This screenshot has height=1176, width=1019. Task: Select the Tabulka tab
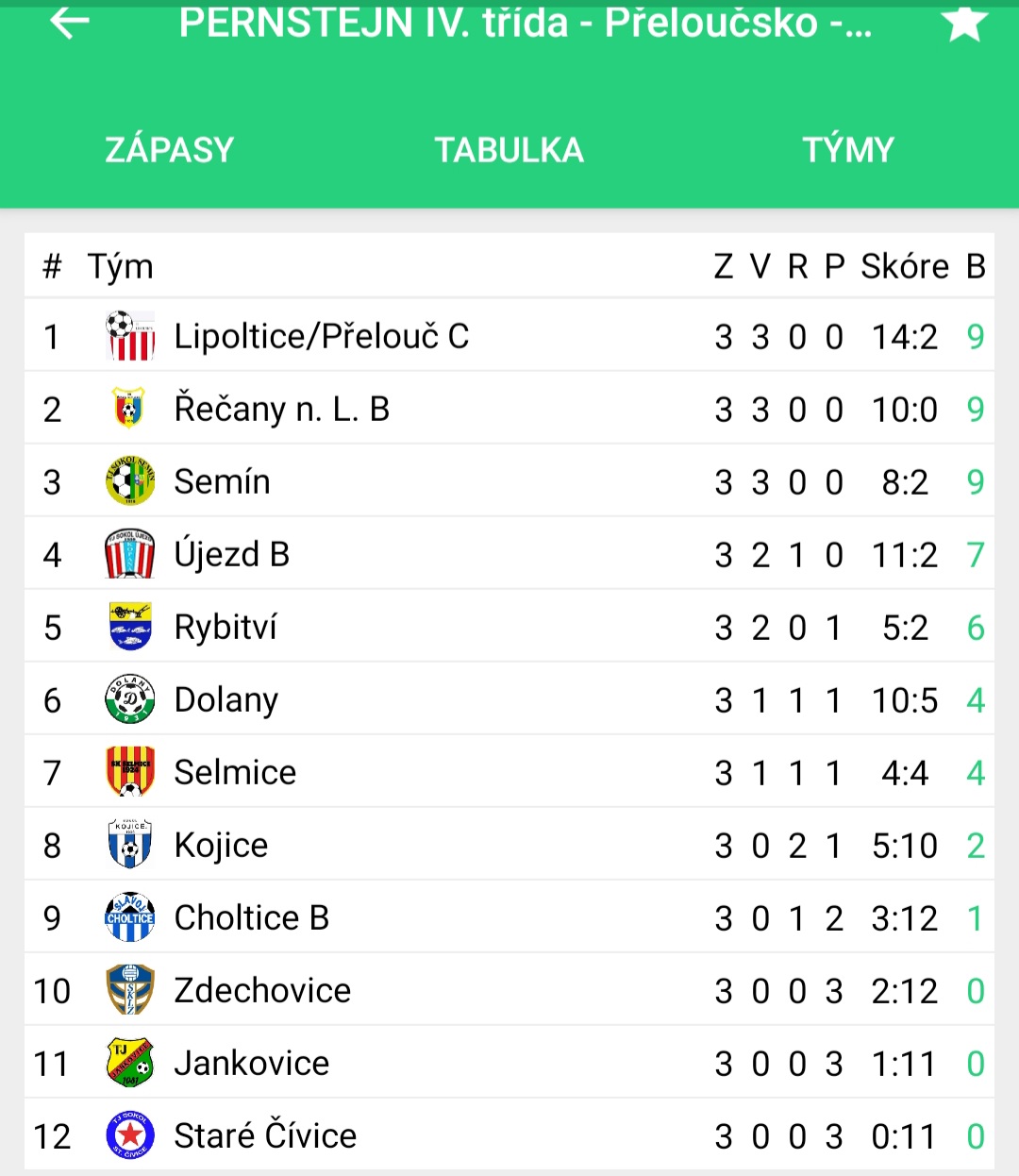509,150
